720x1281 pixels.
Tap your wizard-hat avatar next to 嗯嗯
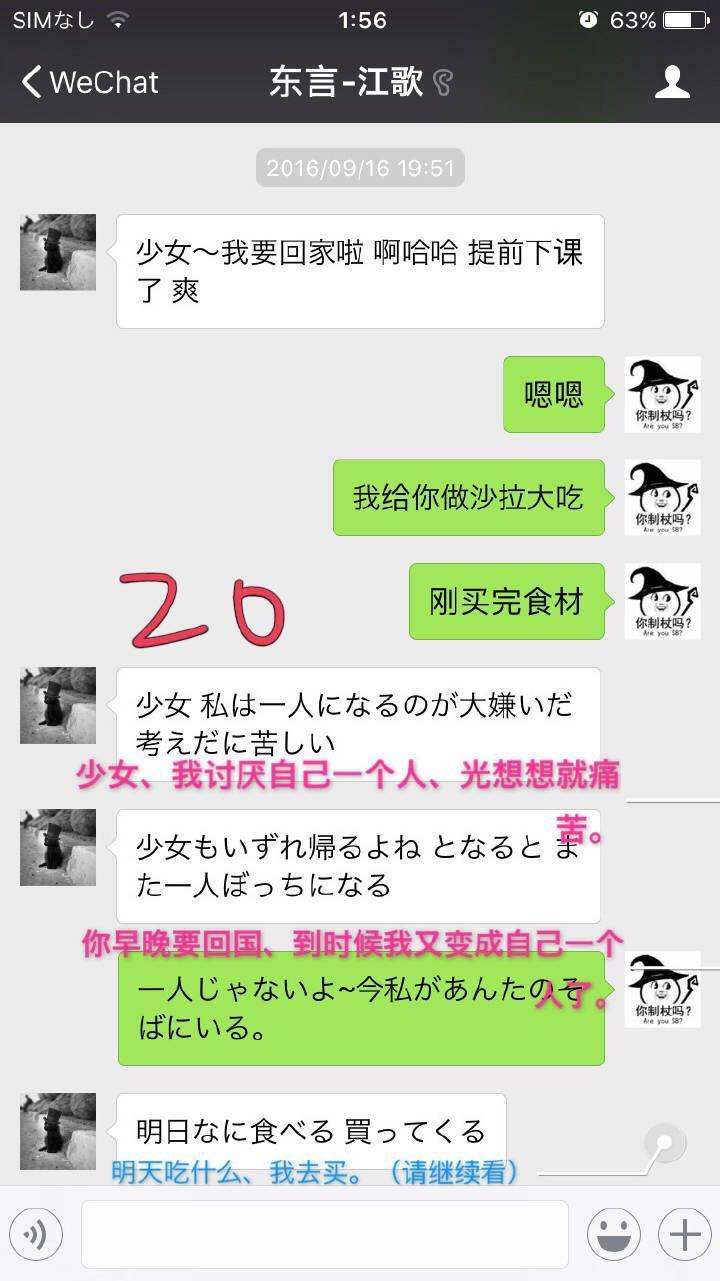pyautogui.click(x=662, y=394)
